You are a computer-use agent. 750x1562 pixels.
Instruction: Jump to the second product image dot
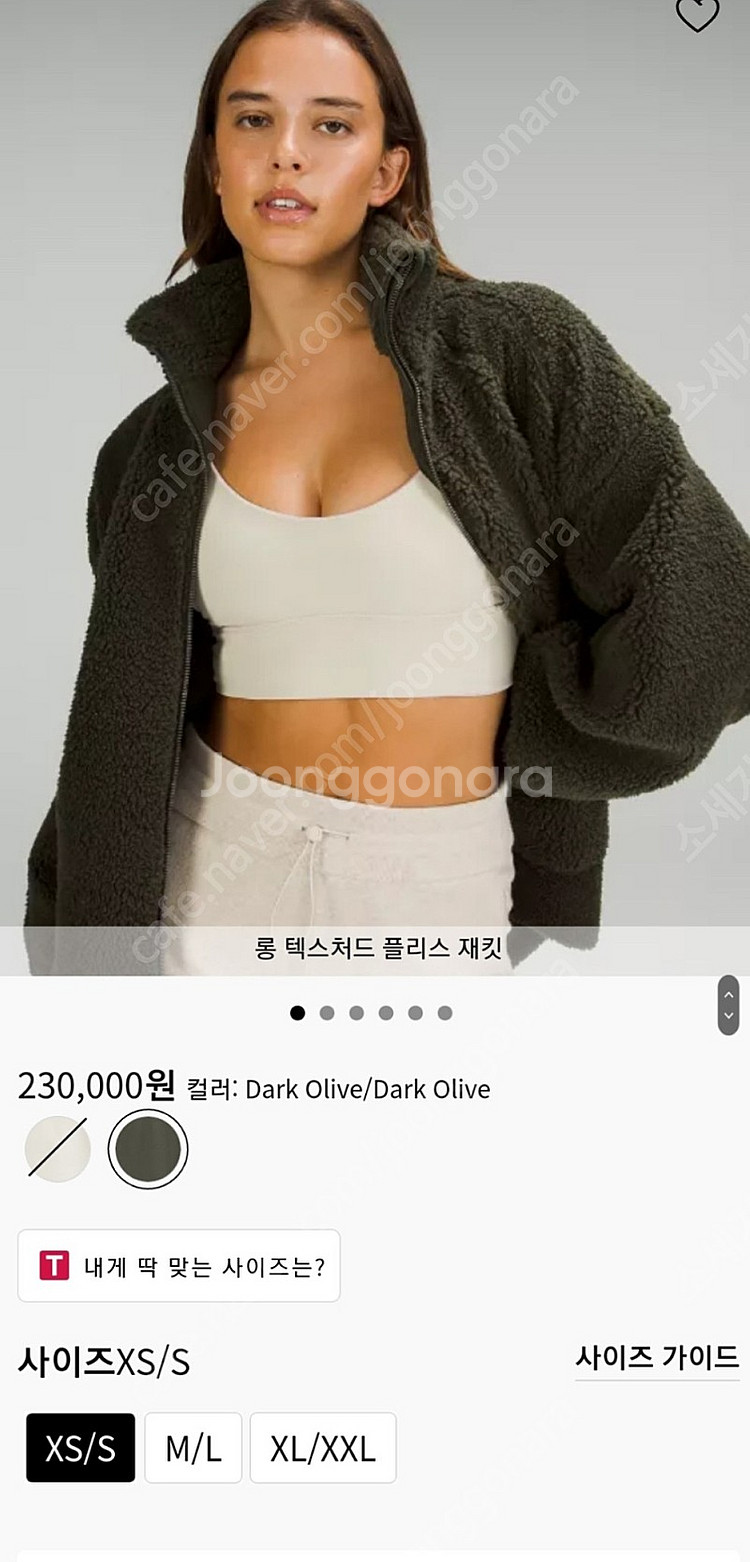(327, 1013)
